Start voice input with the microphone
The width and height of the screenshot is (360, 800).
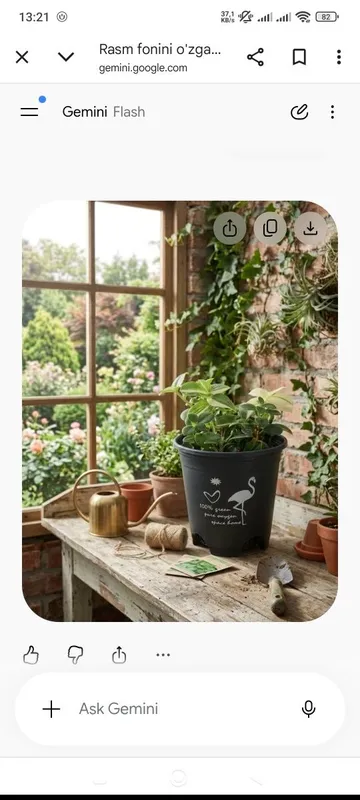[x=308, y=709]
